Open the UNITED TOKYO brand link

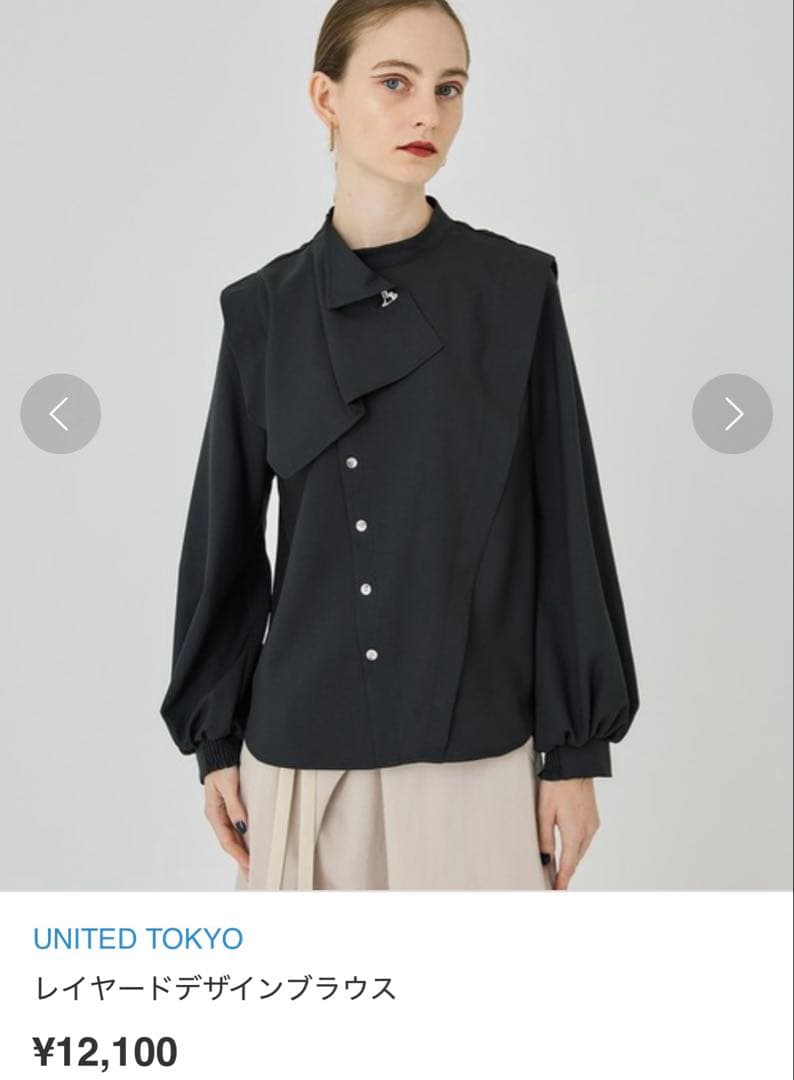click(138, 939)
